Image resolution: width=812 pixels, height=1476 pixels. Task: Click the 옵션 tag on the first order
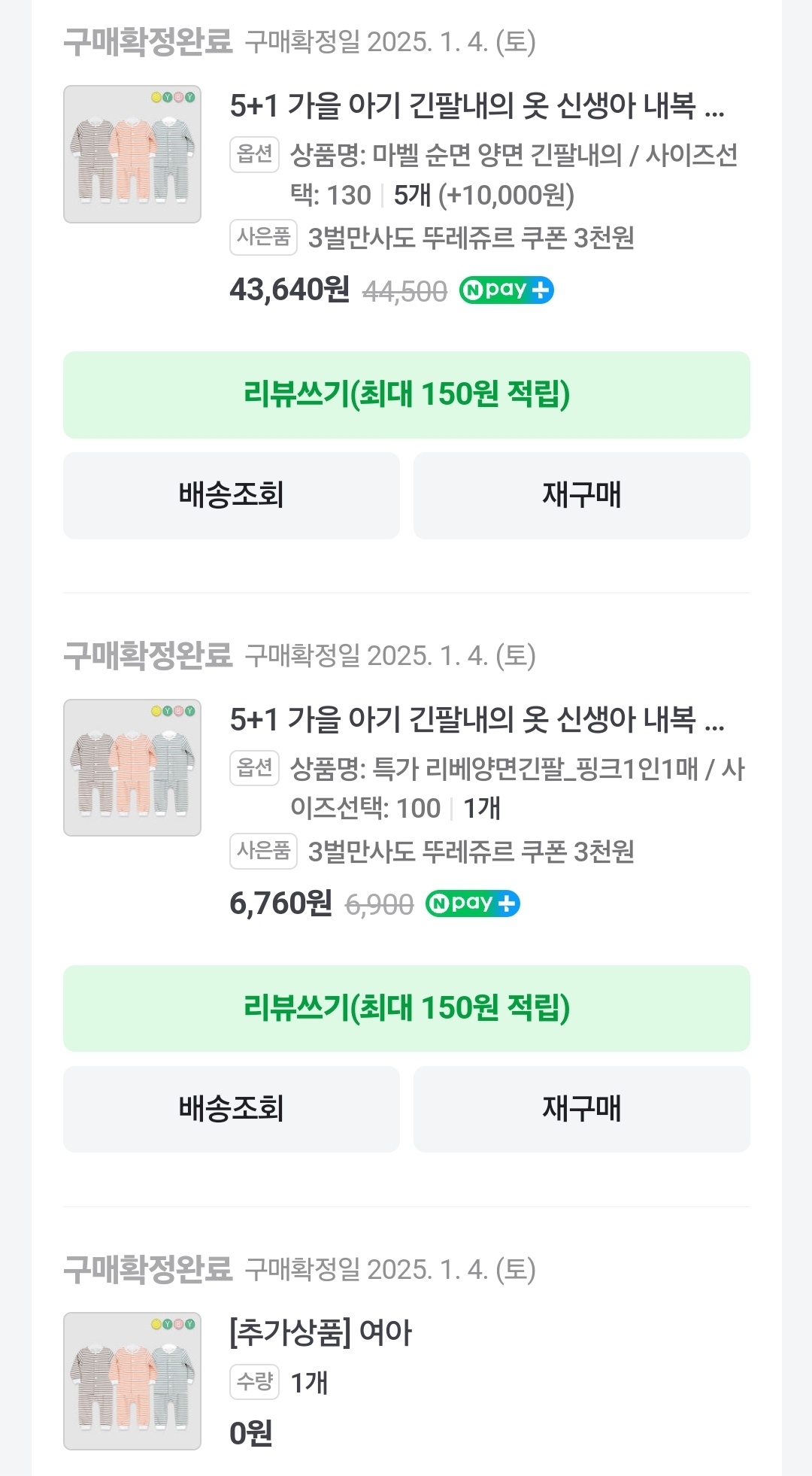click(x=253, y=156)
